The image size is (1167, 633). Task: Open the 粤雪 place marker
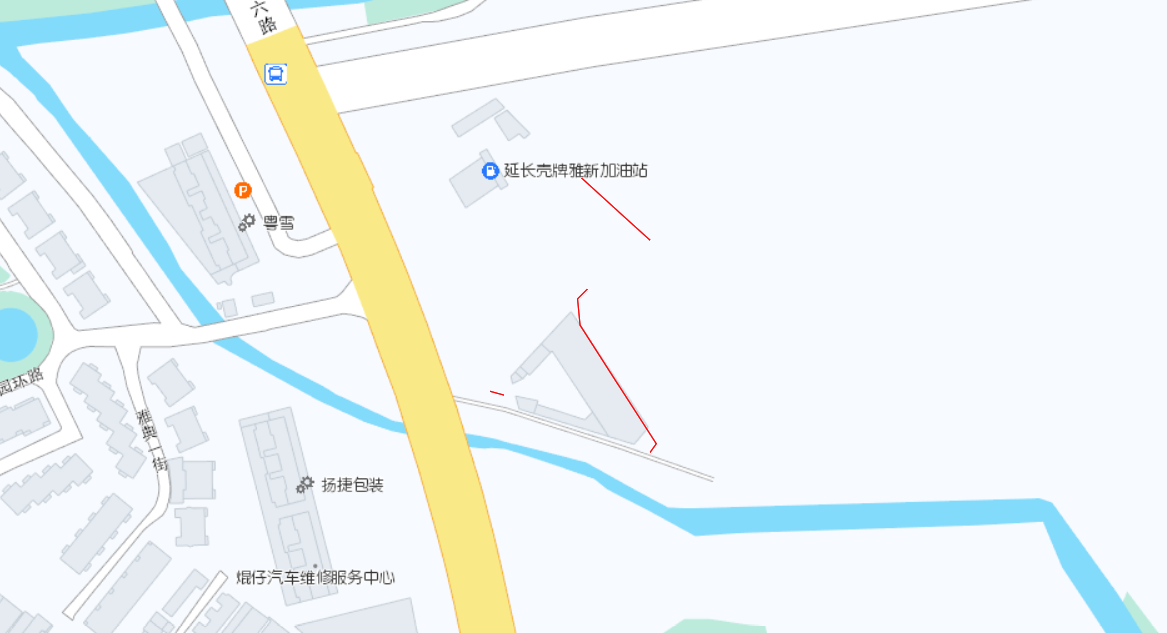[x=247, y=223]
